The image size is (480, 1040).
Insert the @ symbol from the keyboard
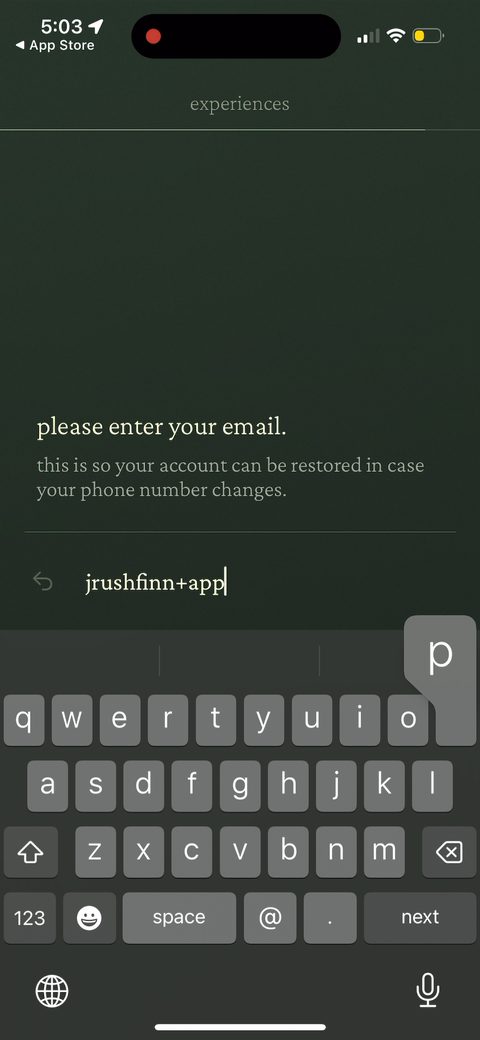[x=270, y=917]
